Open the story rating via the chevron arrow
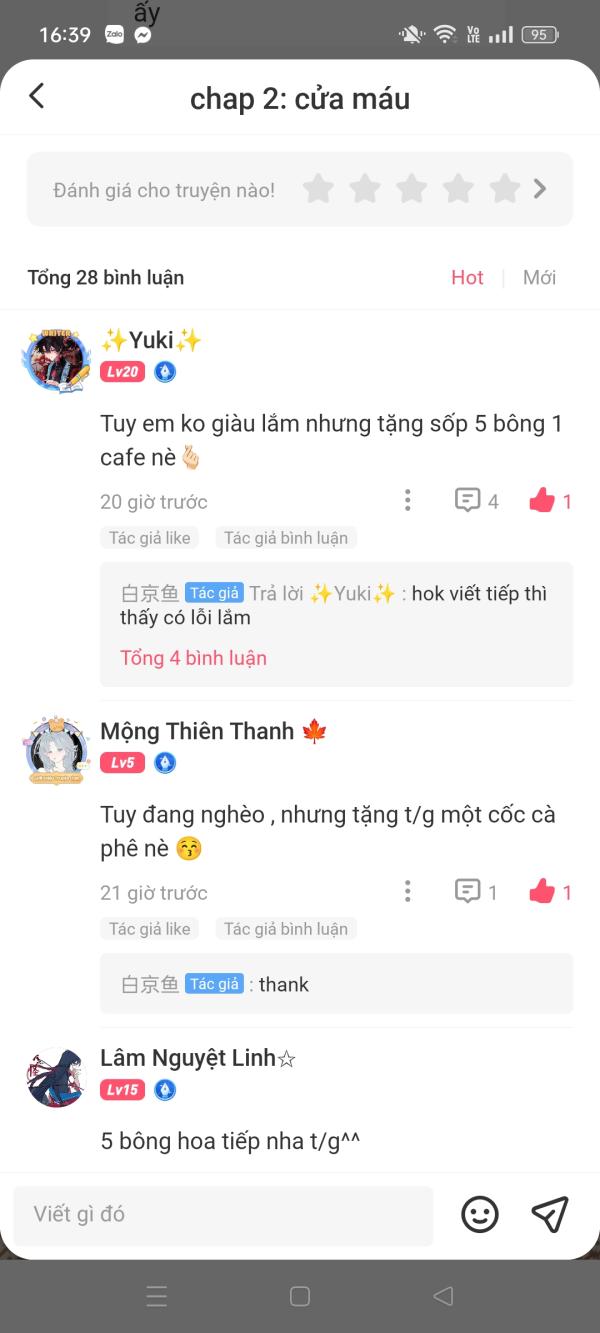The width and height of the screenshot is (600, 1333). (540, 189)
